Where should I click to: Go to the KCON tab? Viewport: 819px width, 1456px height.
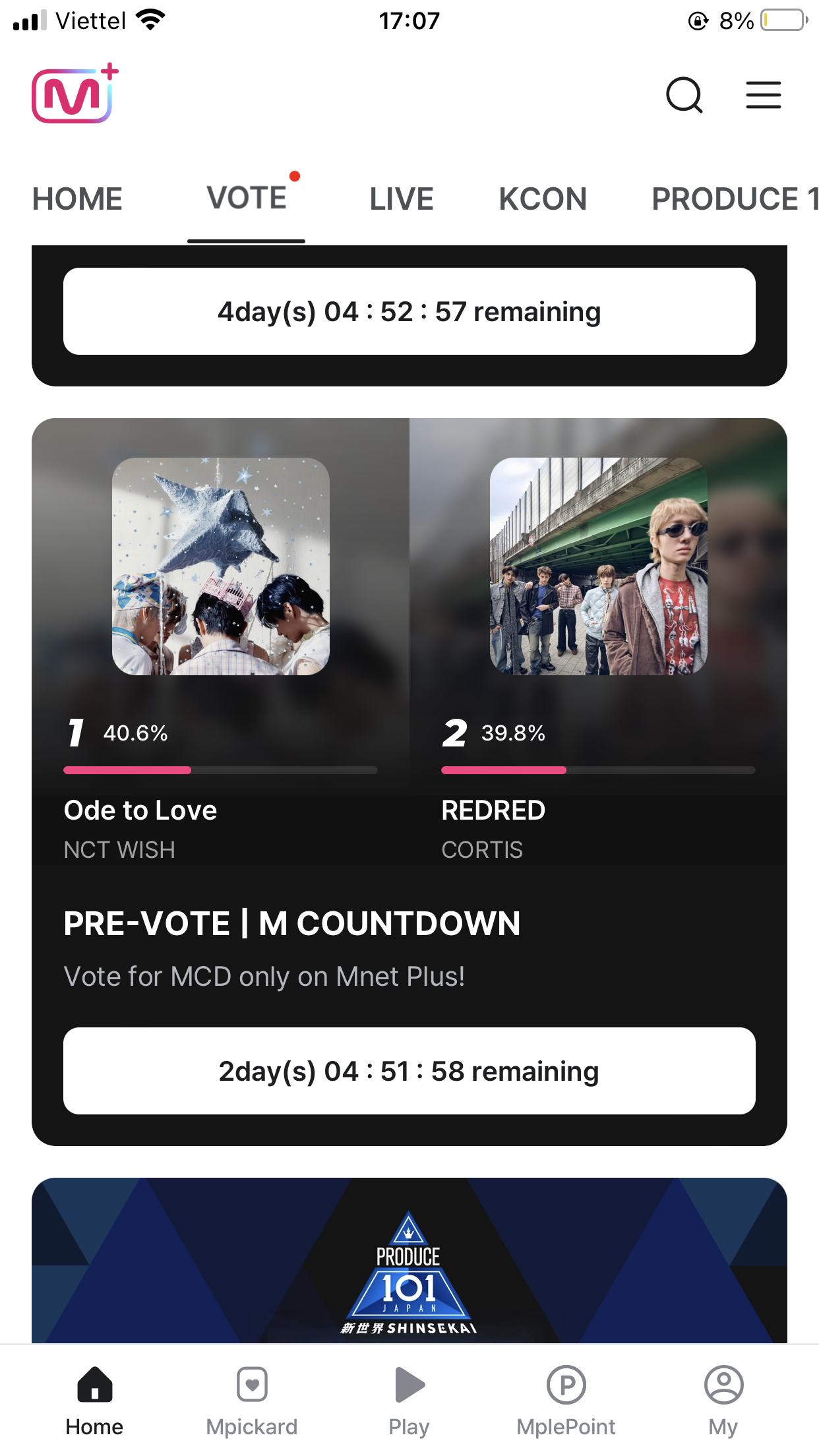coord(543,199)
